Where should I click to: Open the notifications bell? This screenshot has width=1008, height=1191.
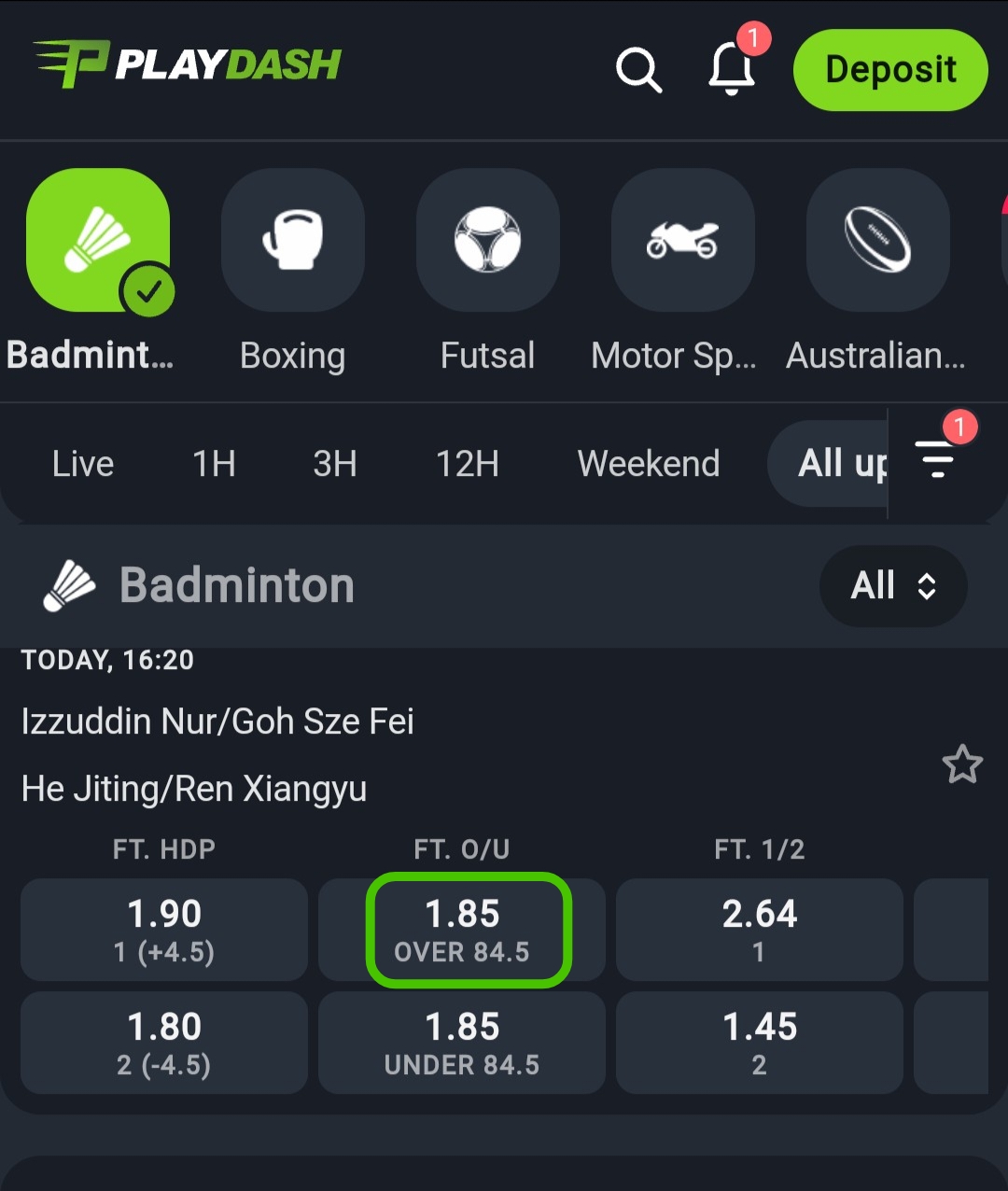(x=732, y=68)
